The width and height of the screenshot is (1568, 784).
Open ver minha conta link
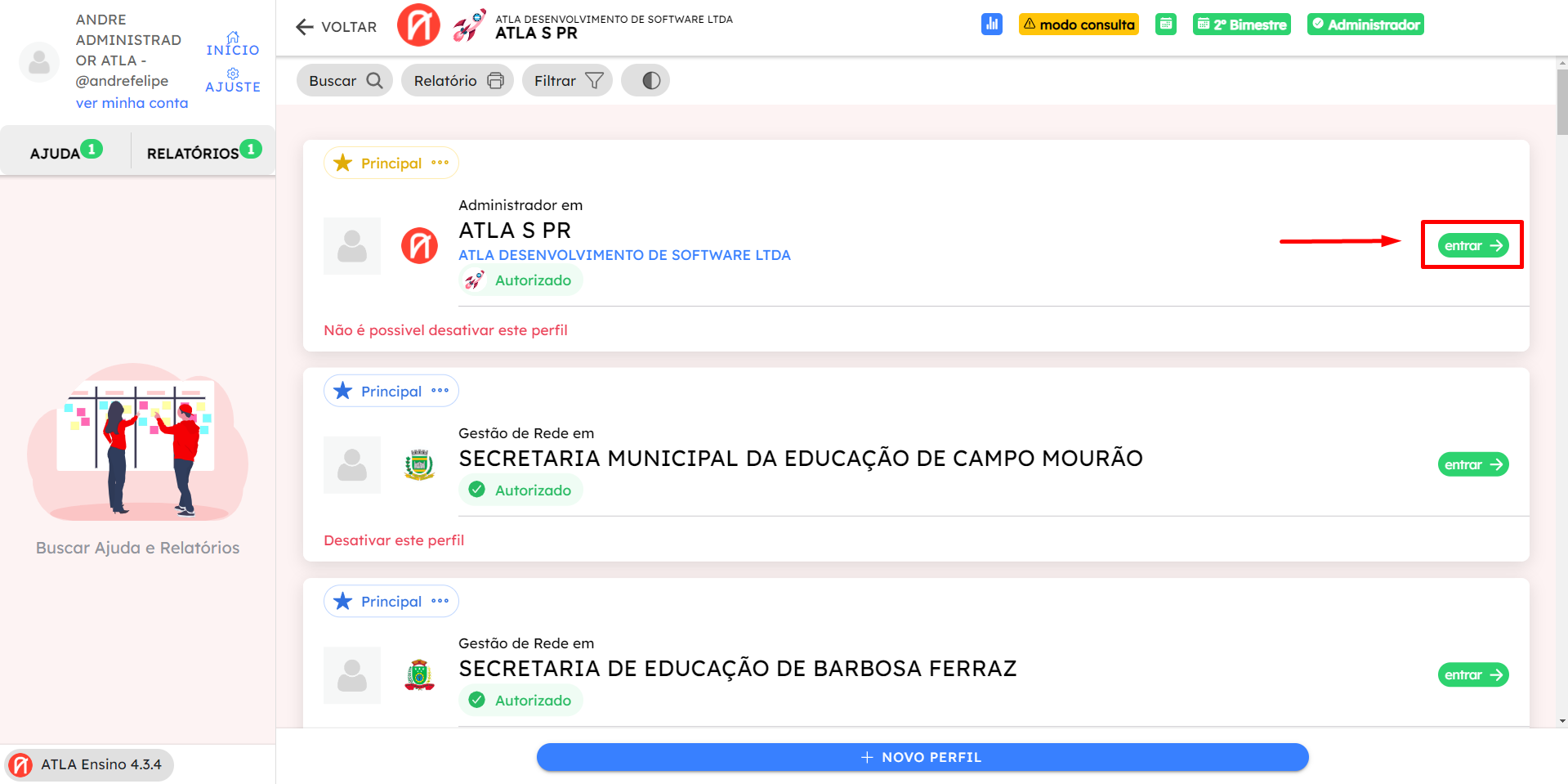point(132,103)
